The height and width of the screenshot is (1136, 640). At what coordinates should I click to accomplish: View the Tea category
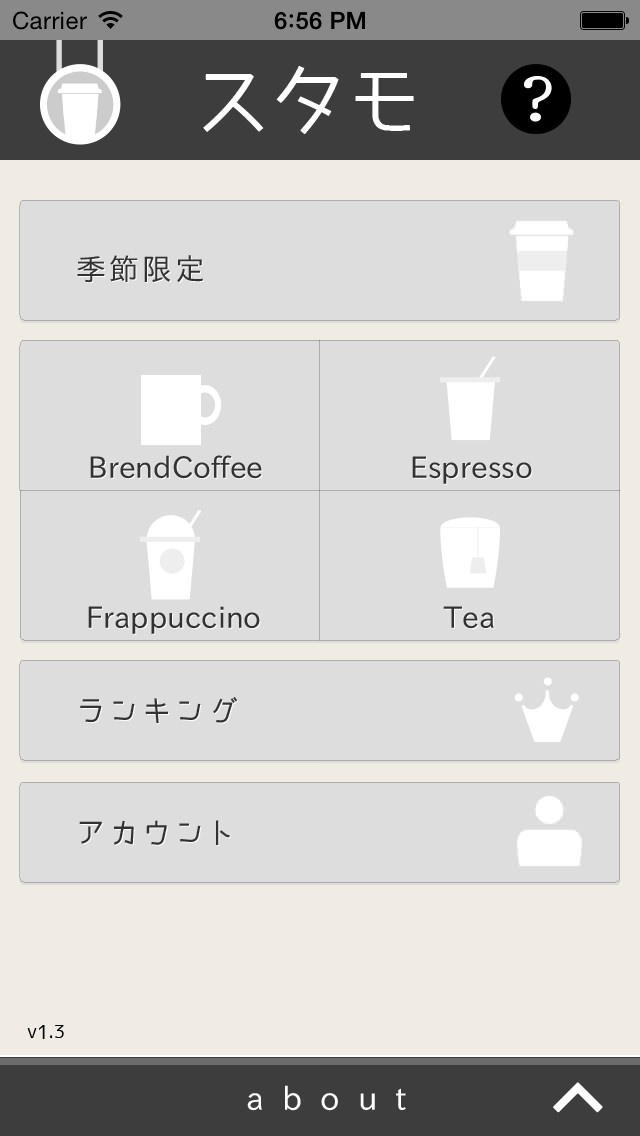click(x=469, y=566)
